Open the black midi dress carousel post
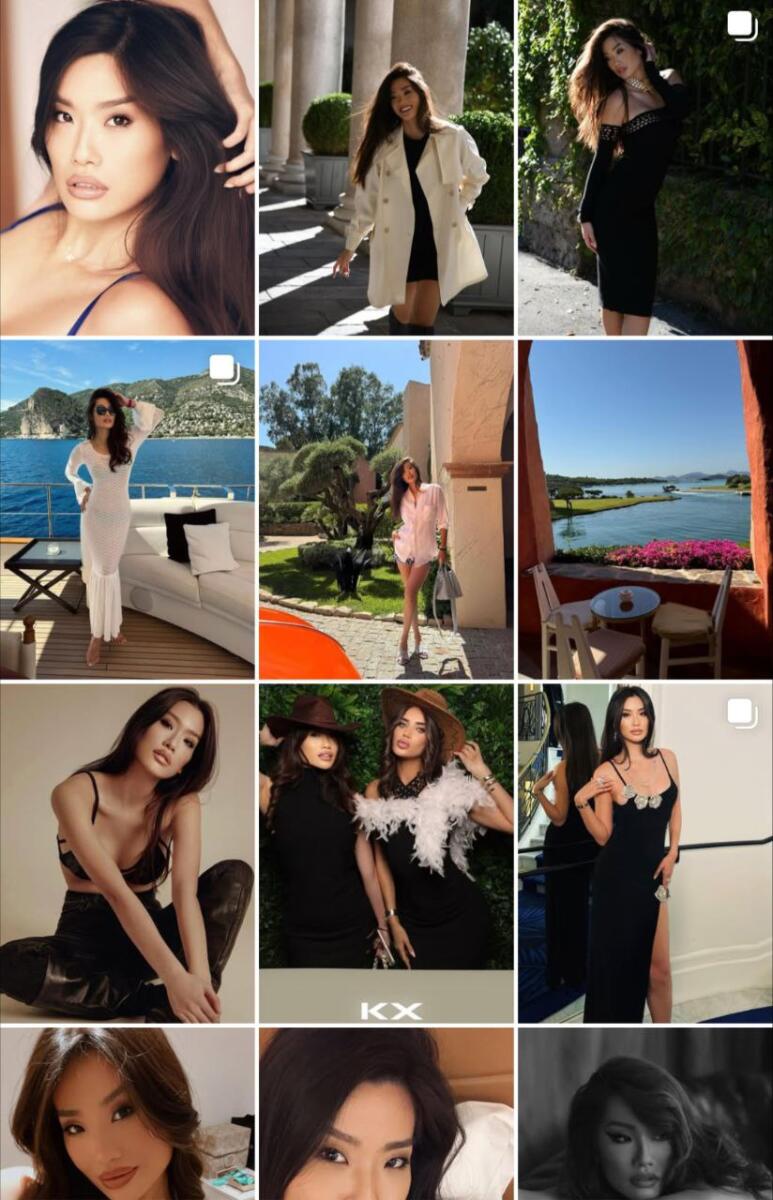 645,167
